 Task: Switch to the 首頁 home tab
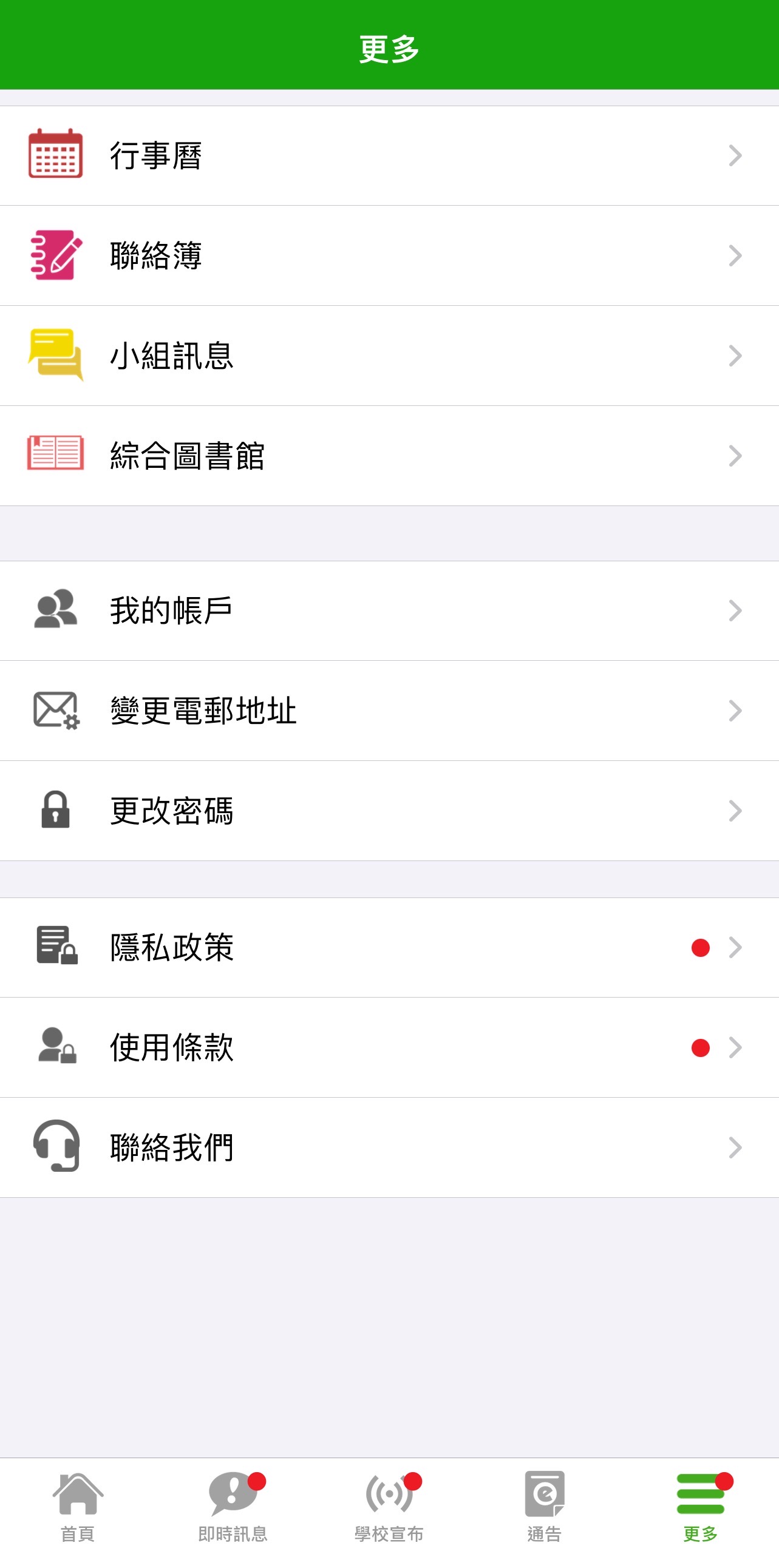click(78, 1506)
